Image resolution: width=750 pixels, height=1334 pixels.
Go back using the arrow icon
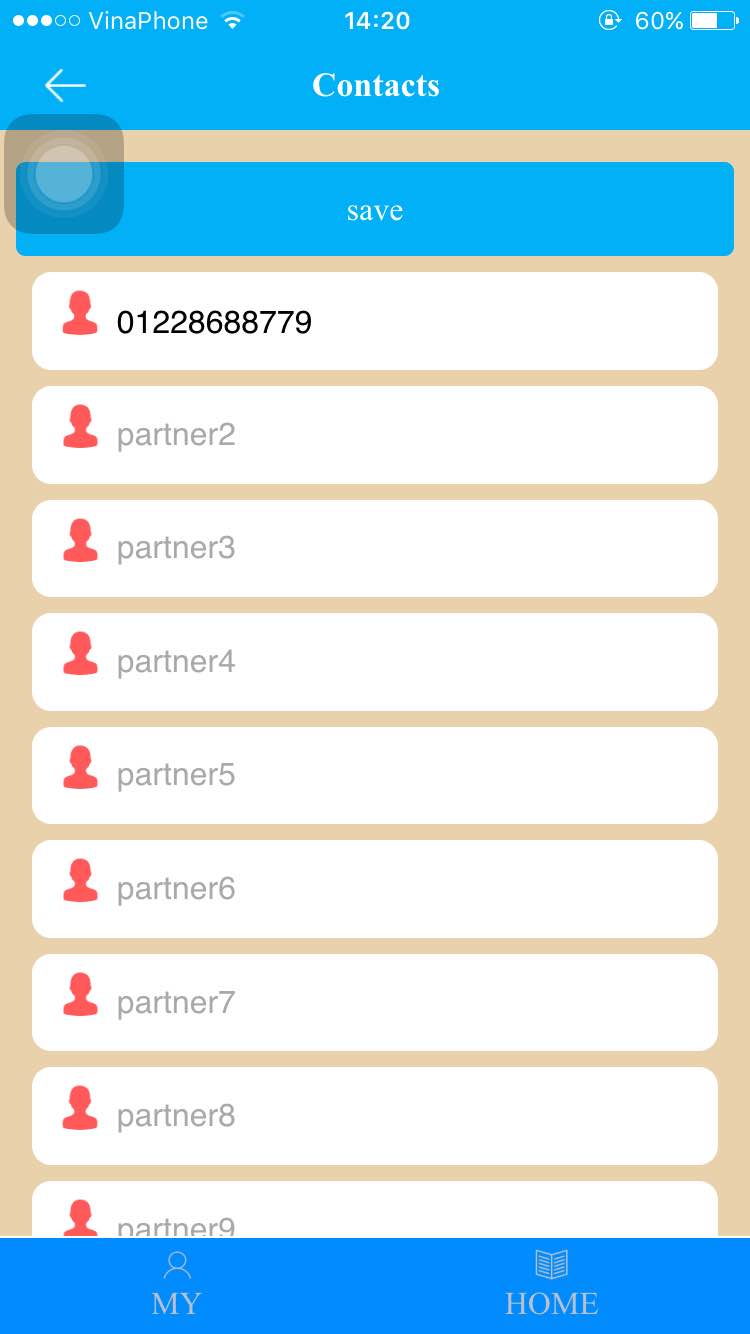(x=65, y=86)
